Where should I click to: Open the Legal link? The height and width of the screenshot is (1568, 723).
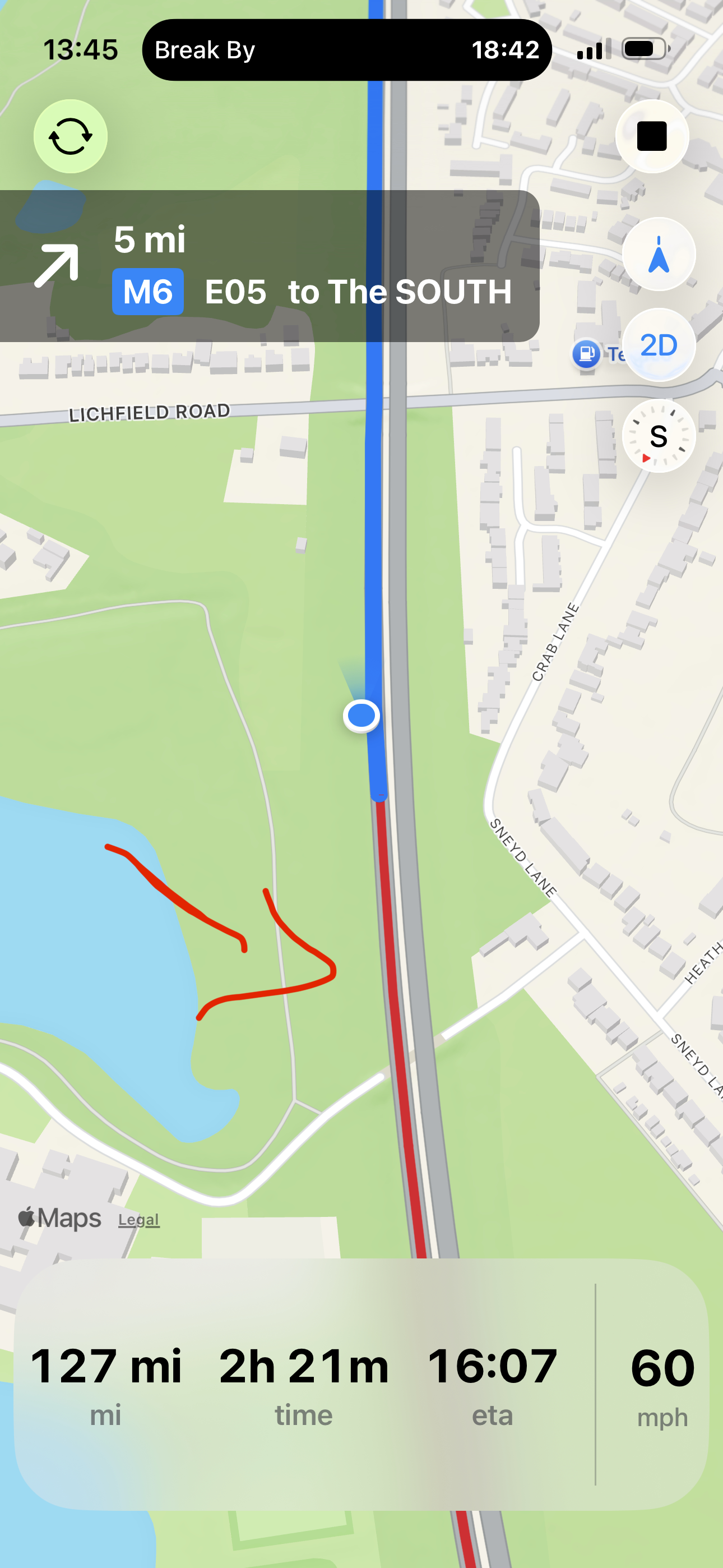139,1220
